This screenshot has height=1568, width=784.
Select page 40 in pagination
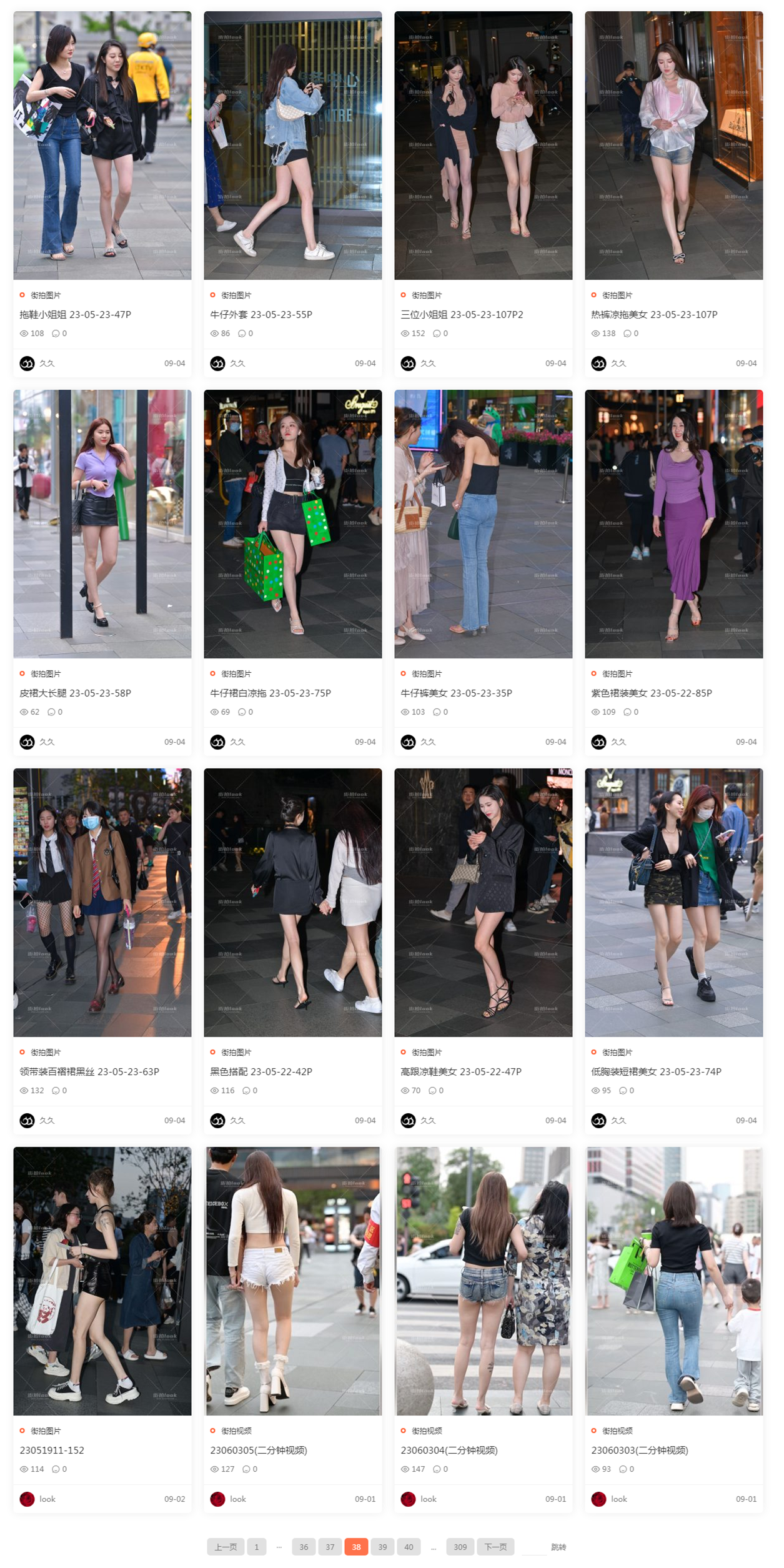(409, 1547)
